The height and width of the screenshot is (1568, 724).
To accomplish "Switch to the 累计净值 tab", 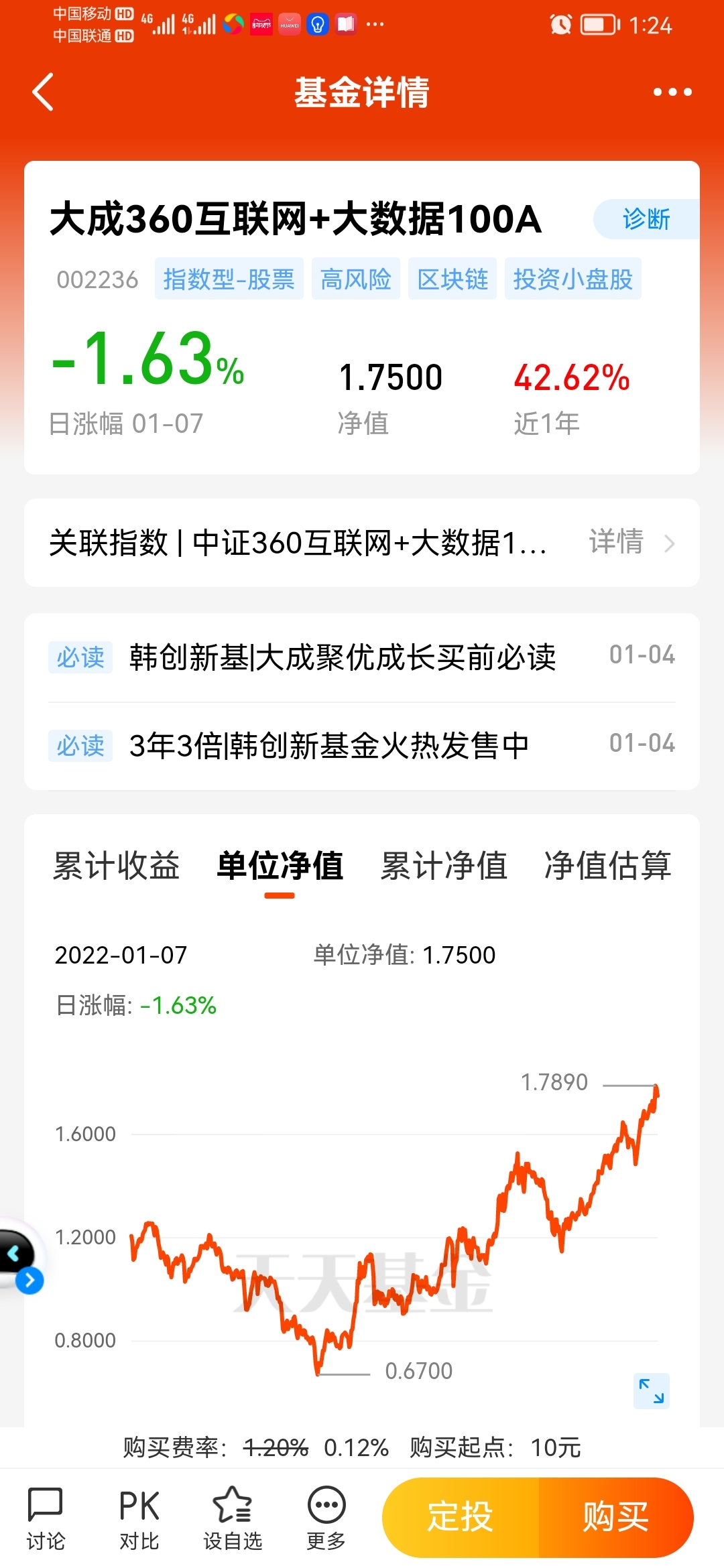I will pyautogui.click(x=444, y=865).
